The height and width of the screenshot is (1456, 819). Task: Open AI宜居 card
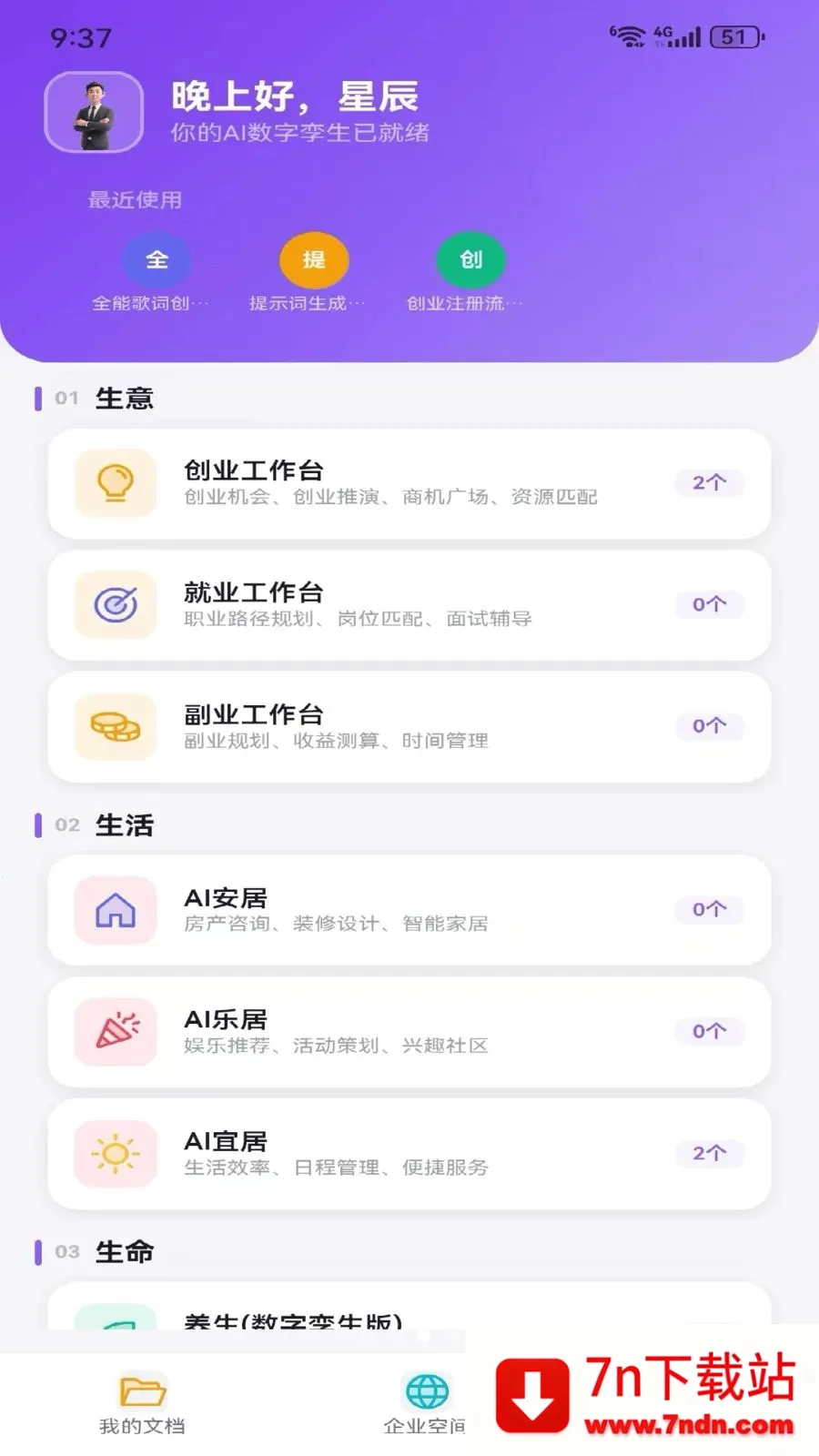tap(409, 1154)
